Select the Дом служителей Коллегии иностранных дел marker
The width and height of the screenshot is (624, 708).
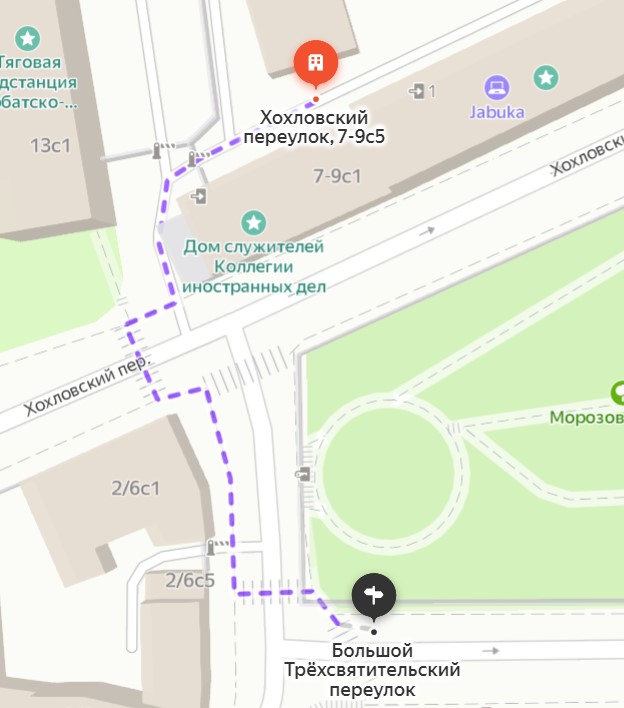click(255, 221)
